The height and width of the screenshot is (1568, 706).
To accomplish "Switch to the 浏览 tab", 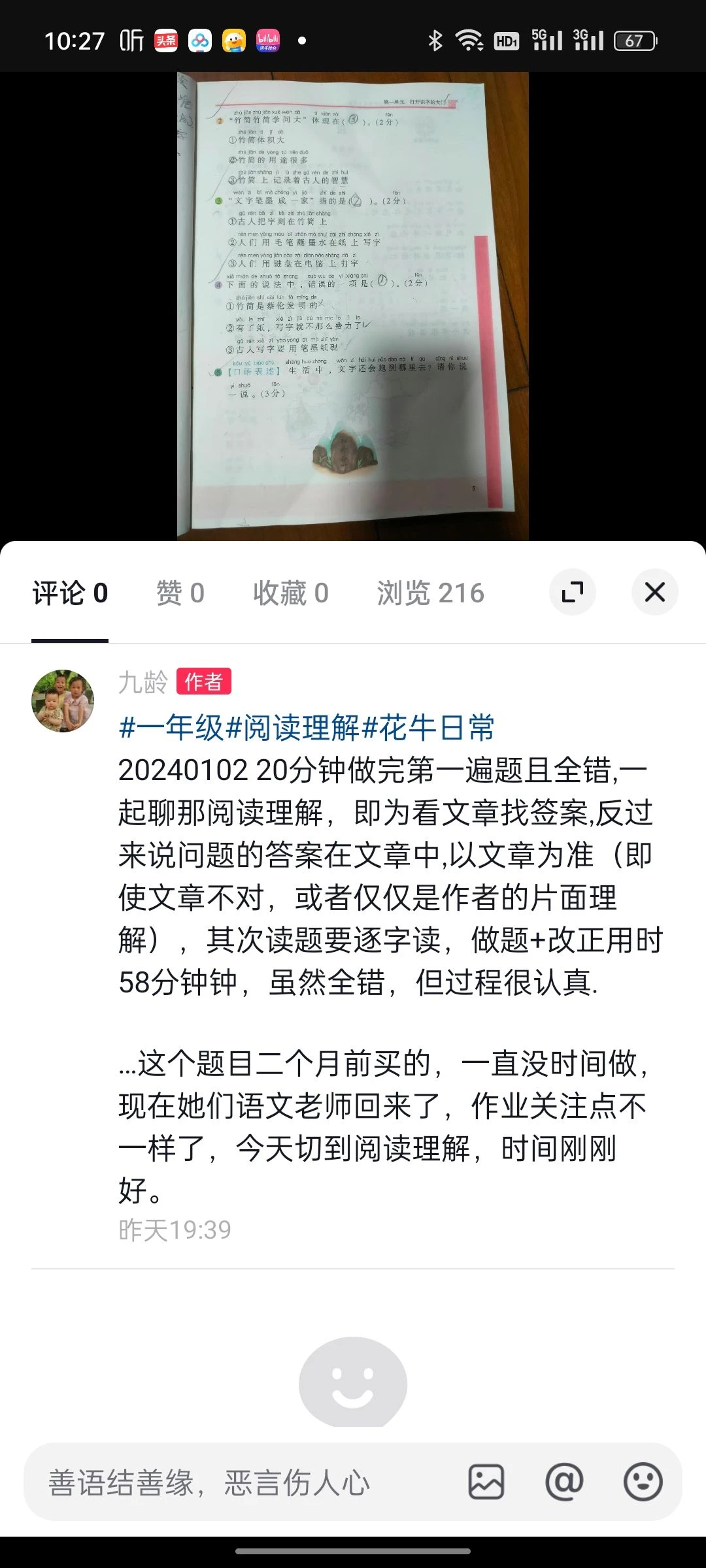I will pyautogui.click(x=430, y=593).
